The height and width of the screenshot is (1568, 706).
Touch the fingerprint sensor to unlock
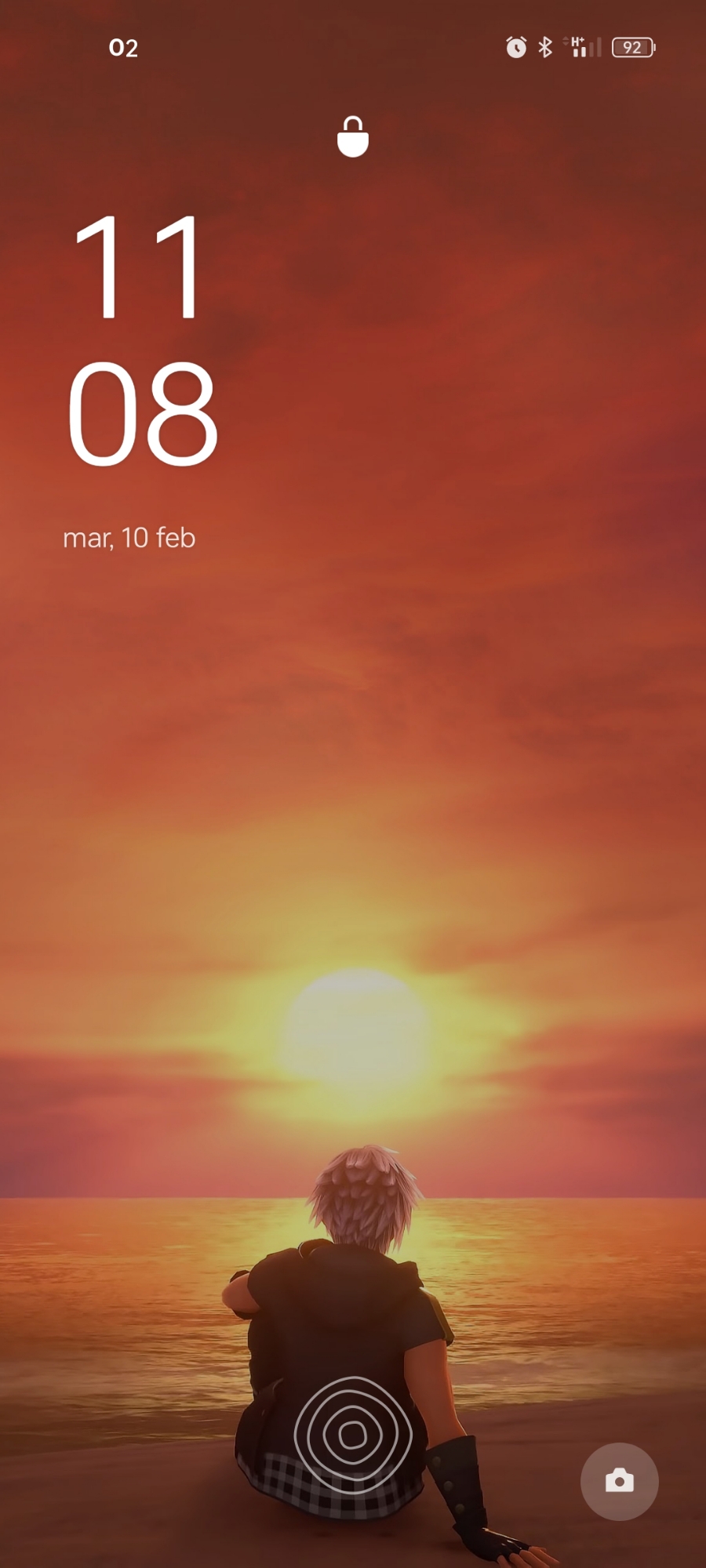pos(353,1434)
